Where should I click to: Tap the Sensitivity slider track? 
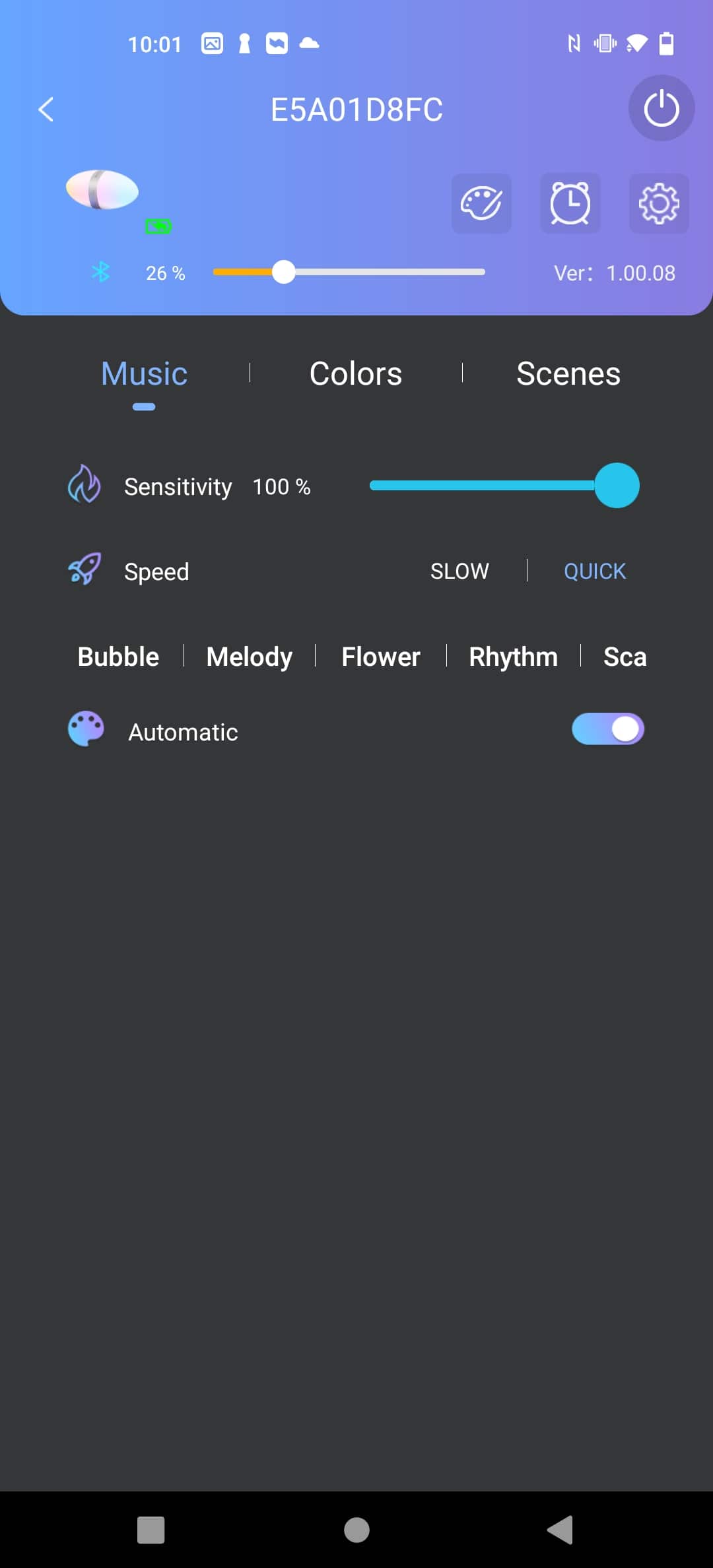point(504,486)
